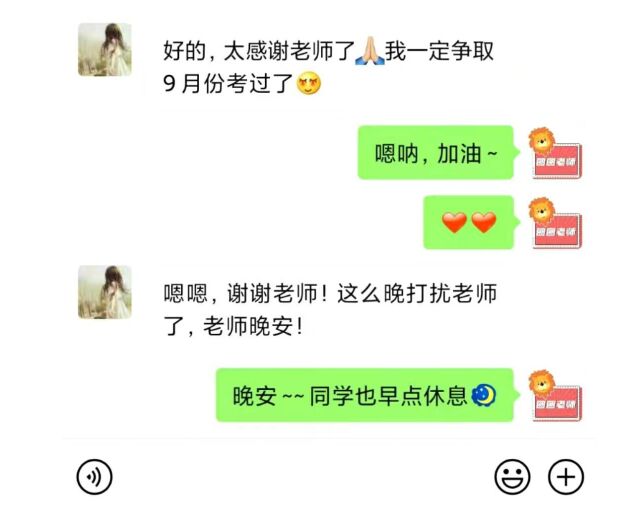This screenshot has width=630, height=523.
Task: Open teacher's avatar beside the hearts message
Action: pyautogui.click(x=555, y=223)
